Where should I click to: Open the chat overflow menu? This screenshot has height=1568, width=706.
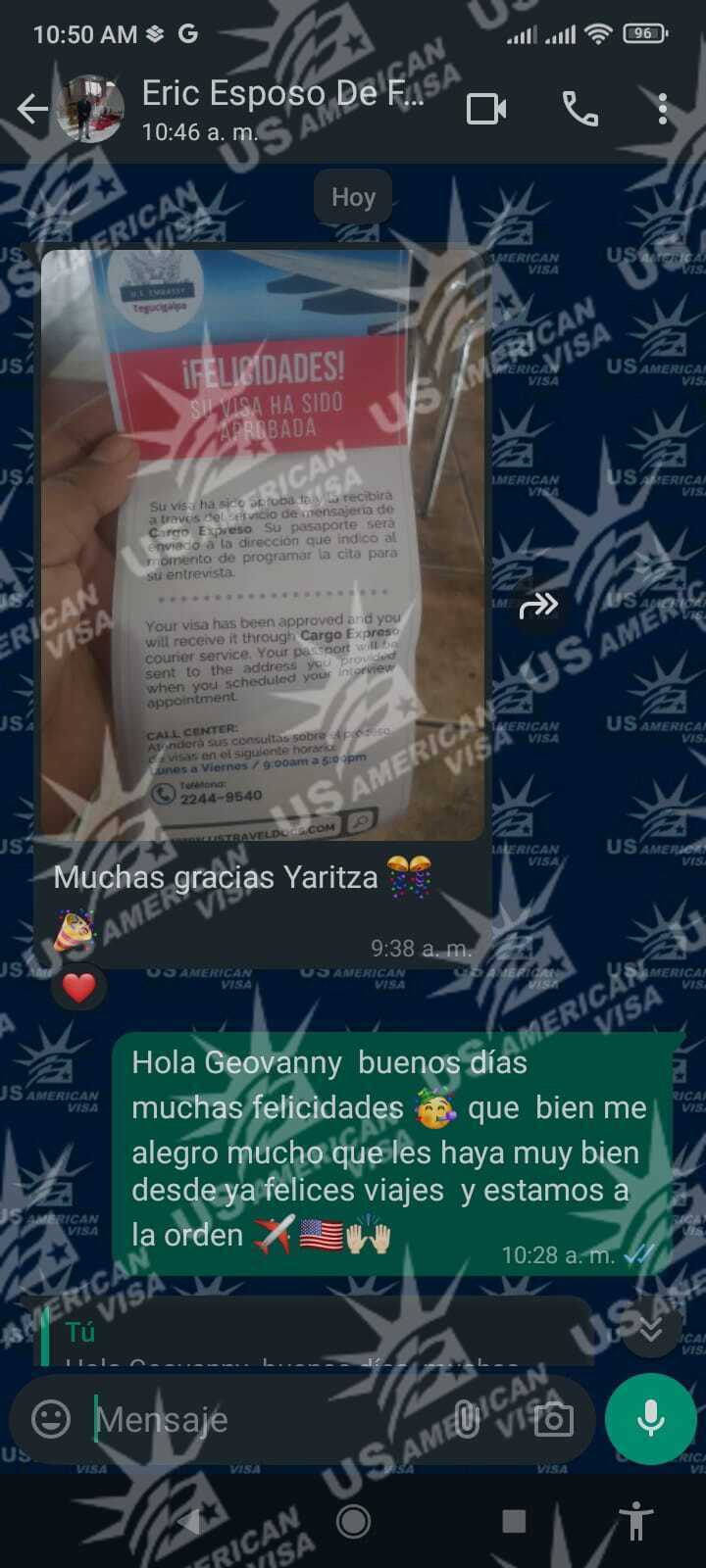[x=663, y=109]
